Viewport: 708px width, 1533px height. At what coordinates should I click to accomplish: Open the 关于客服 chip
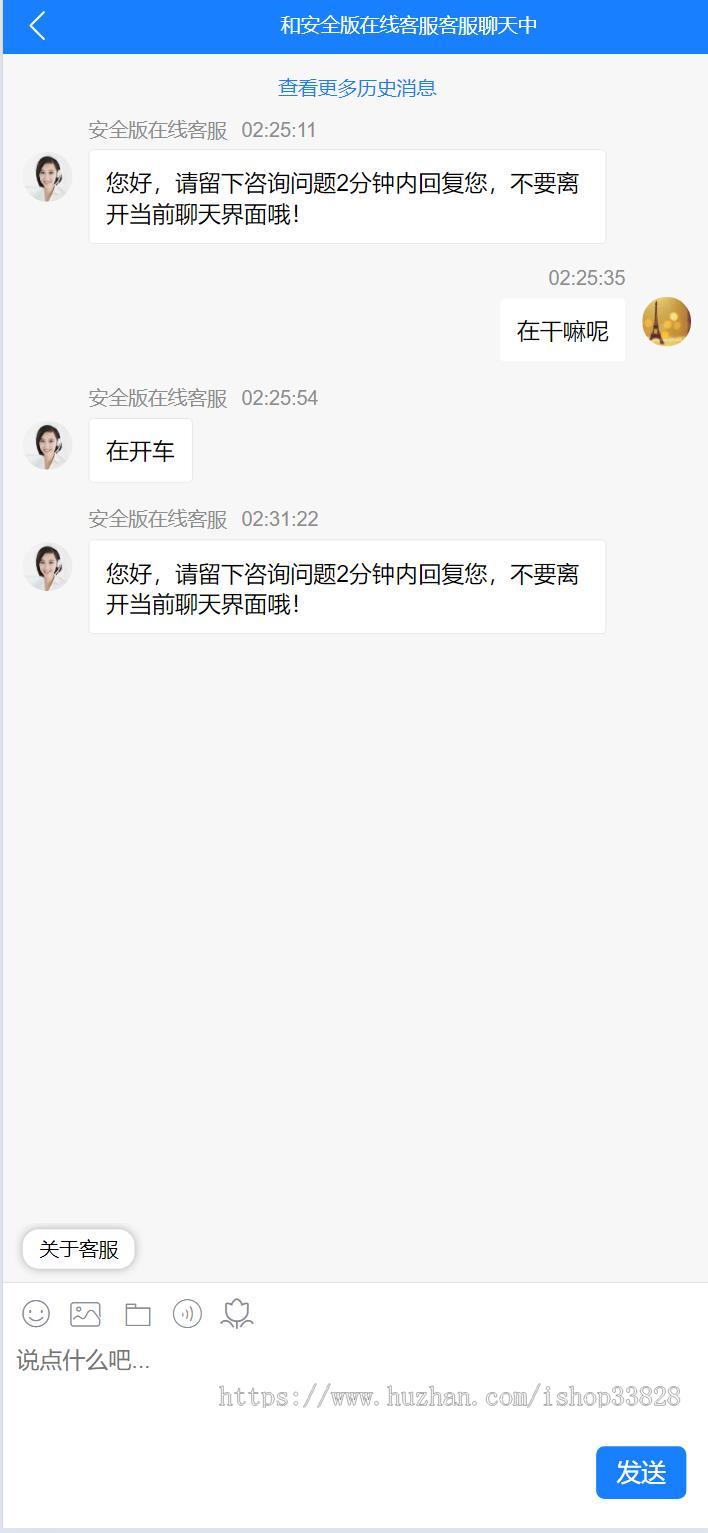(x=79, y=1249)
